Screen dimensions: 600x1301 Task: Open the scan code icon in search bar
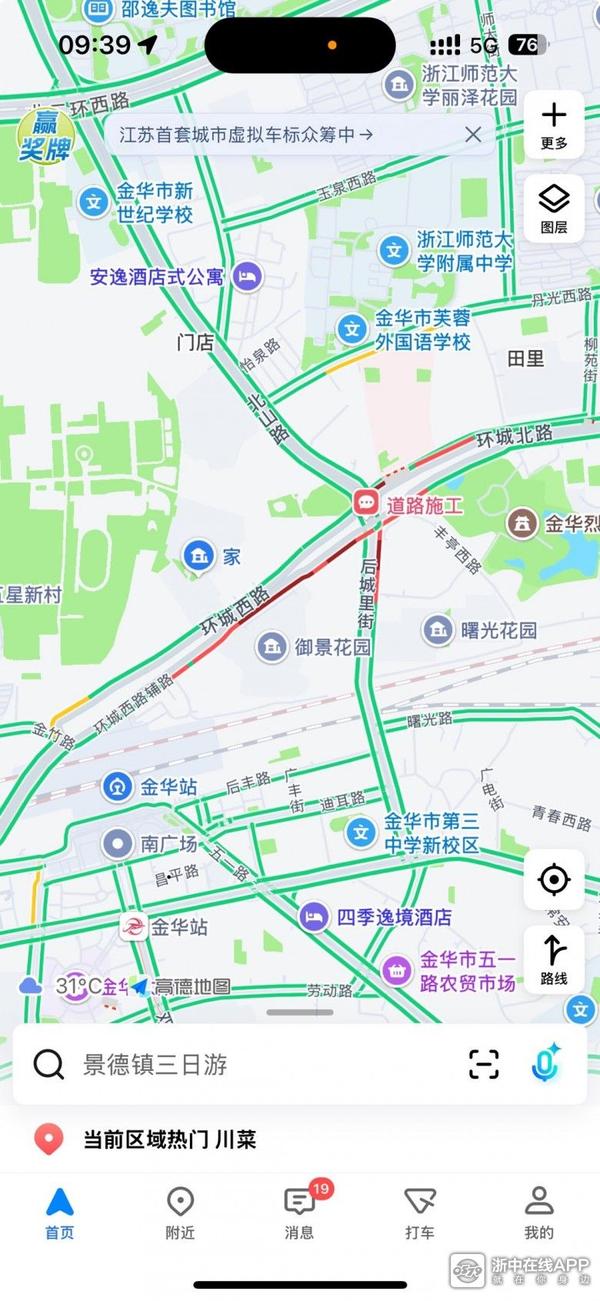click(484, 1065)
